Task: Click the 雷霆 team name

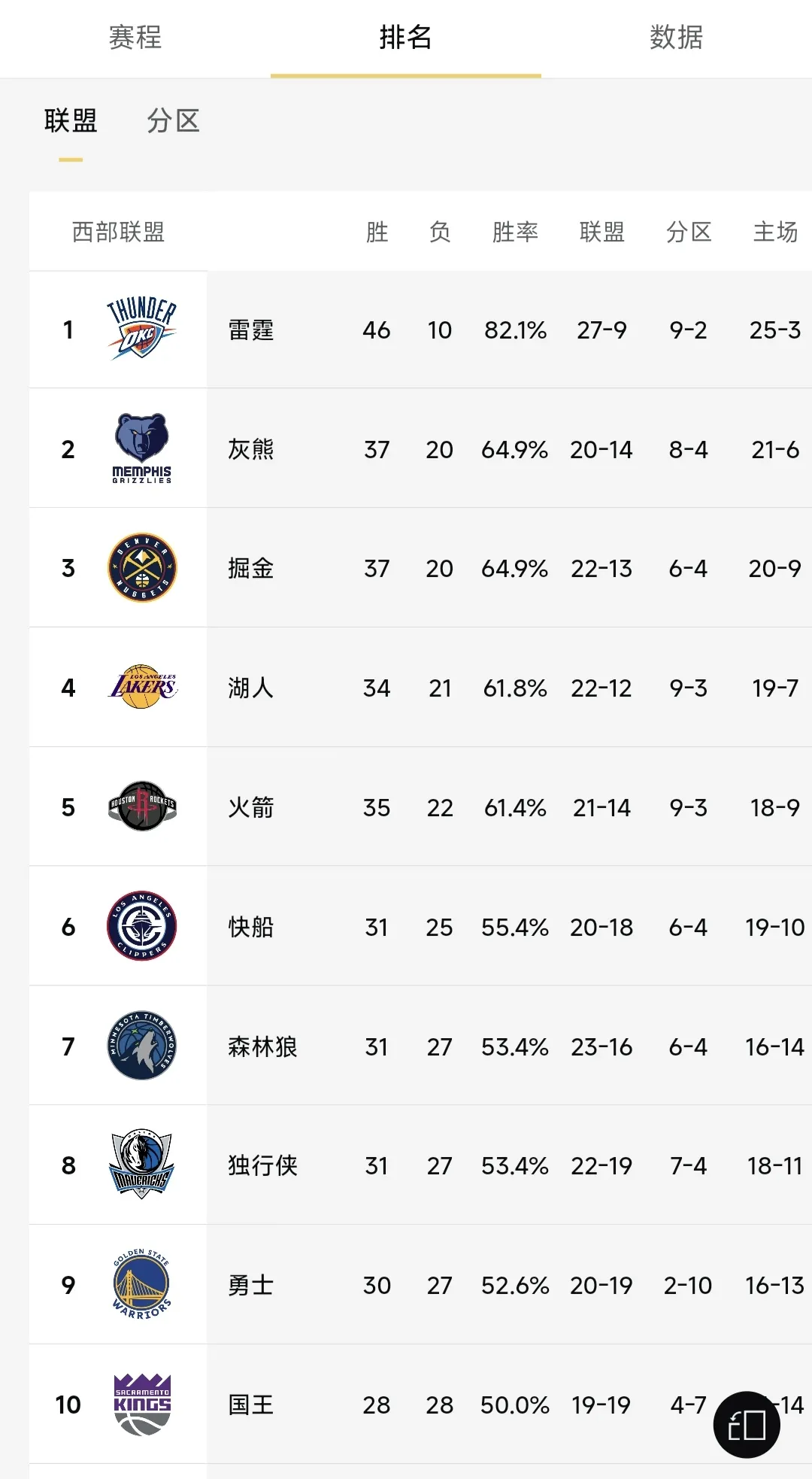Action: (x=251, y=329)
